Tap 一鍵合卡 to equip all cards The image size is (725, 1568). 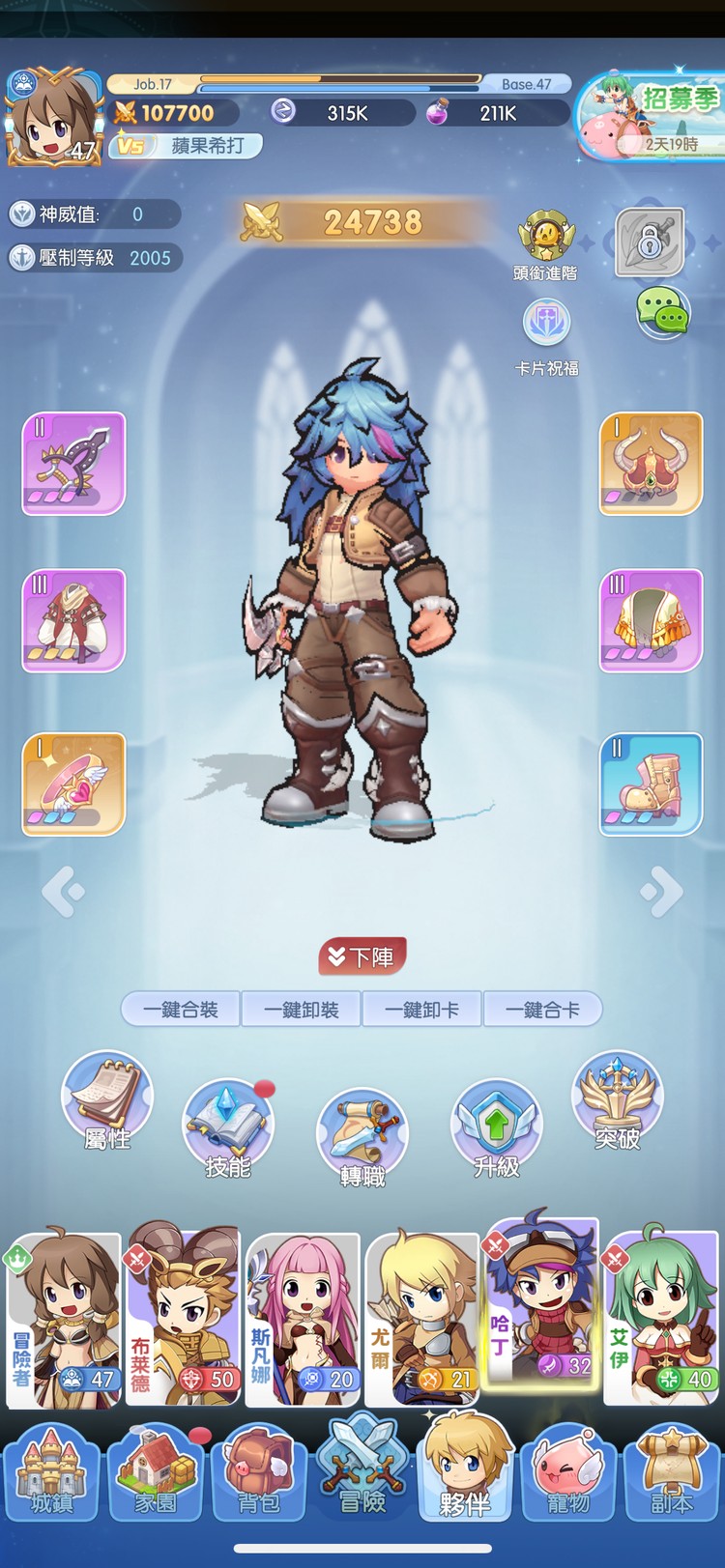click(542, 1010)
